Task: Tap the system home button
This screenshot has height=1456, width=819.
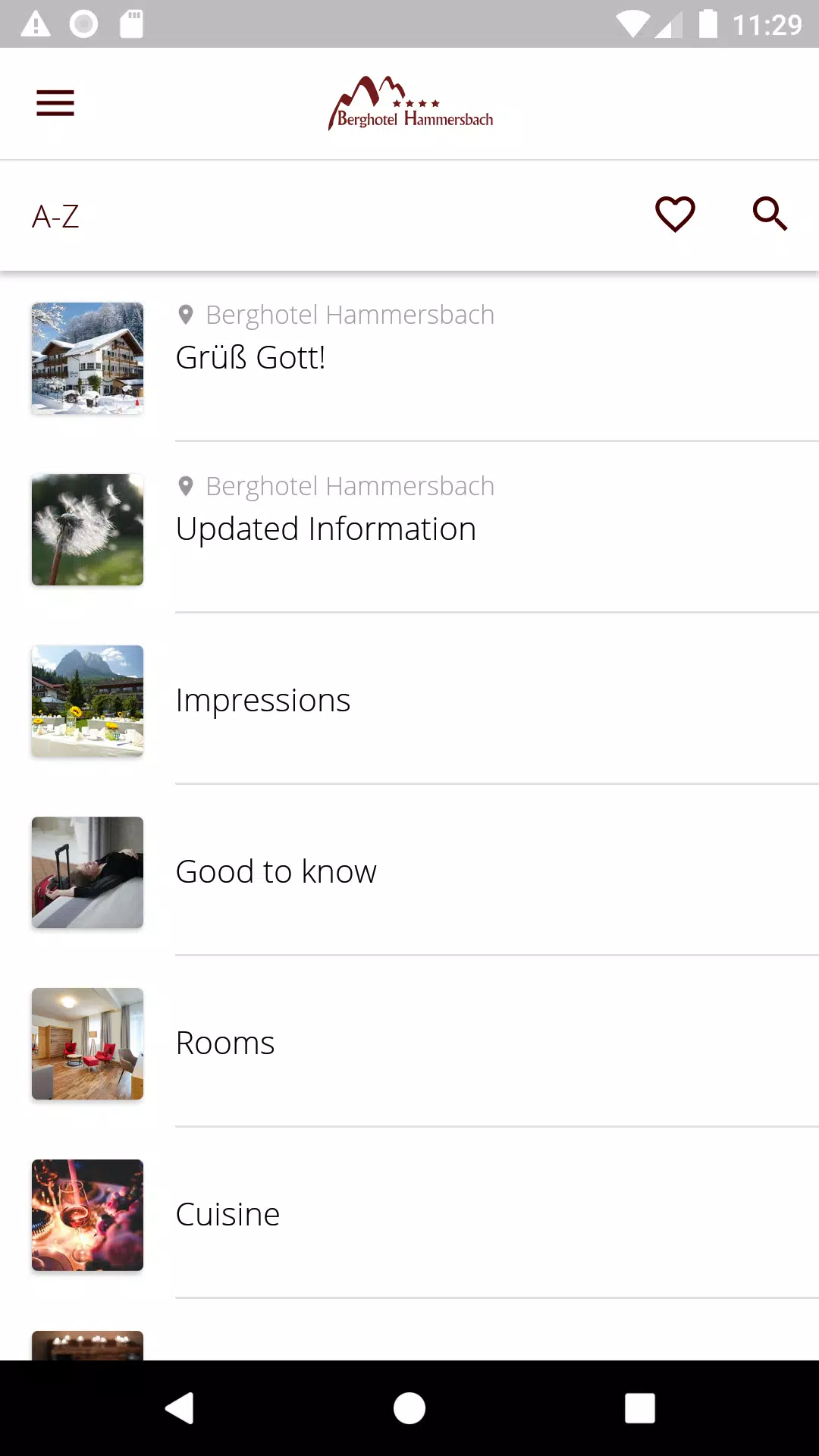Action: (409, 1408)
